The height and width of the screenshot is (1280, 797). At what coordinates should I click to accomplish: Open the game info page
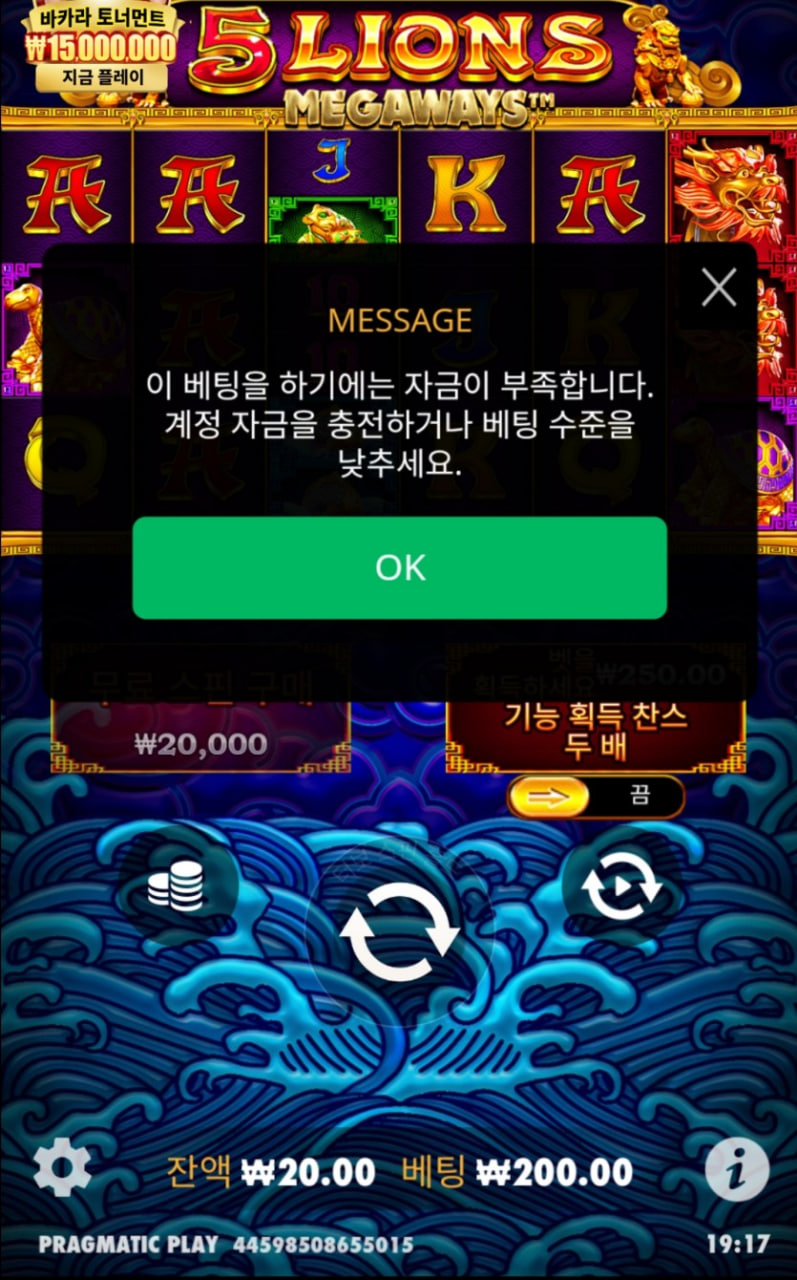pos(737,1169)
